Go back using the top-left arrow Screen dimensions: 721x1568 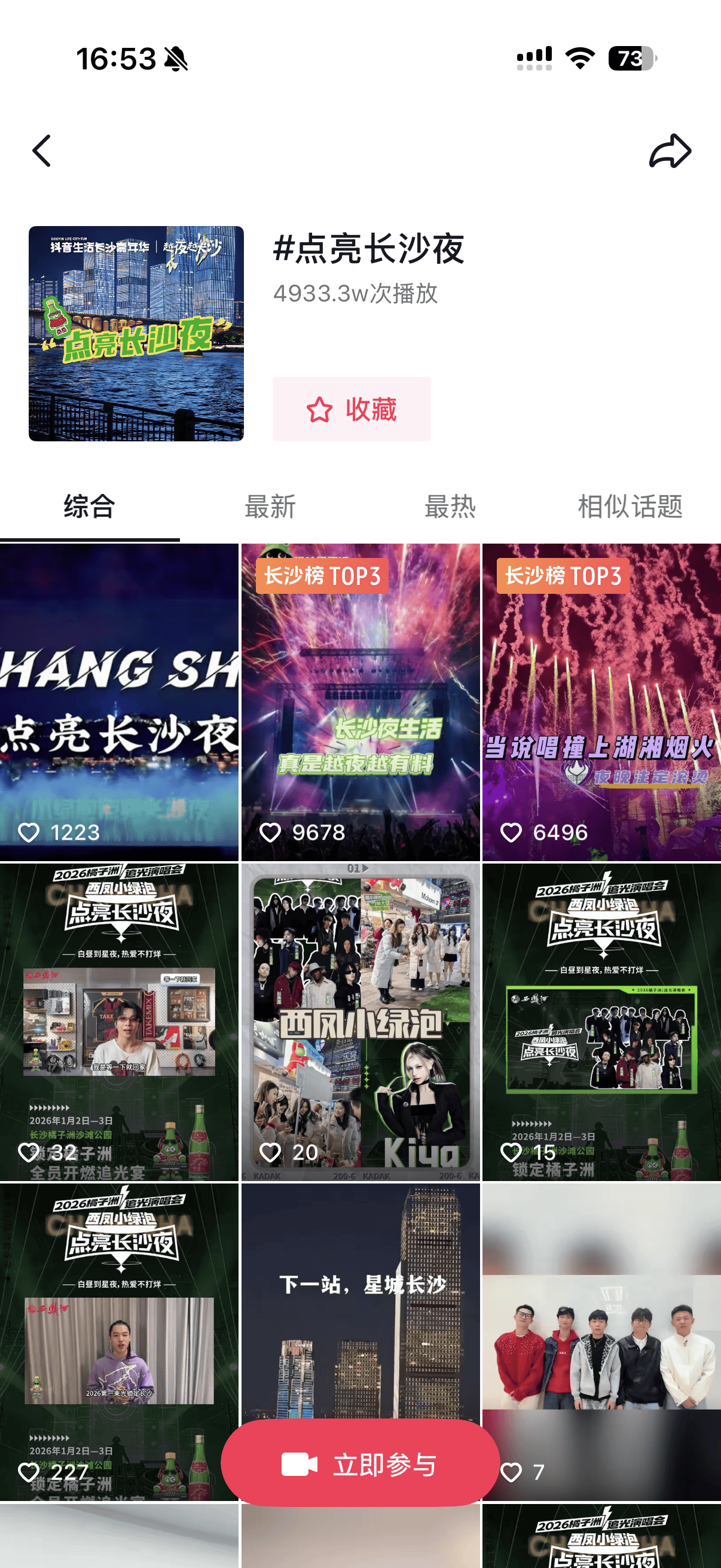[x=41, y=151]
